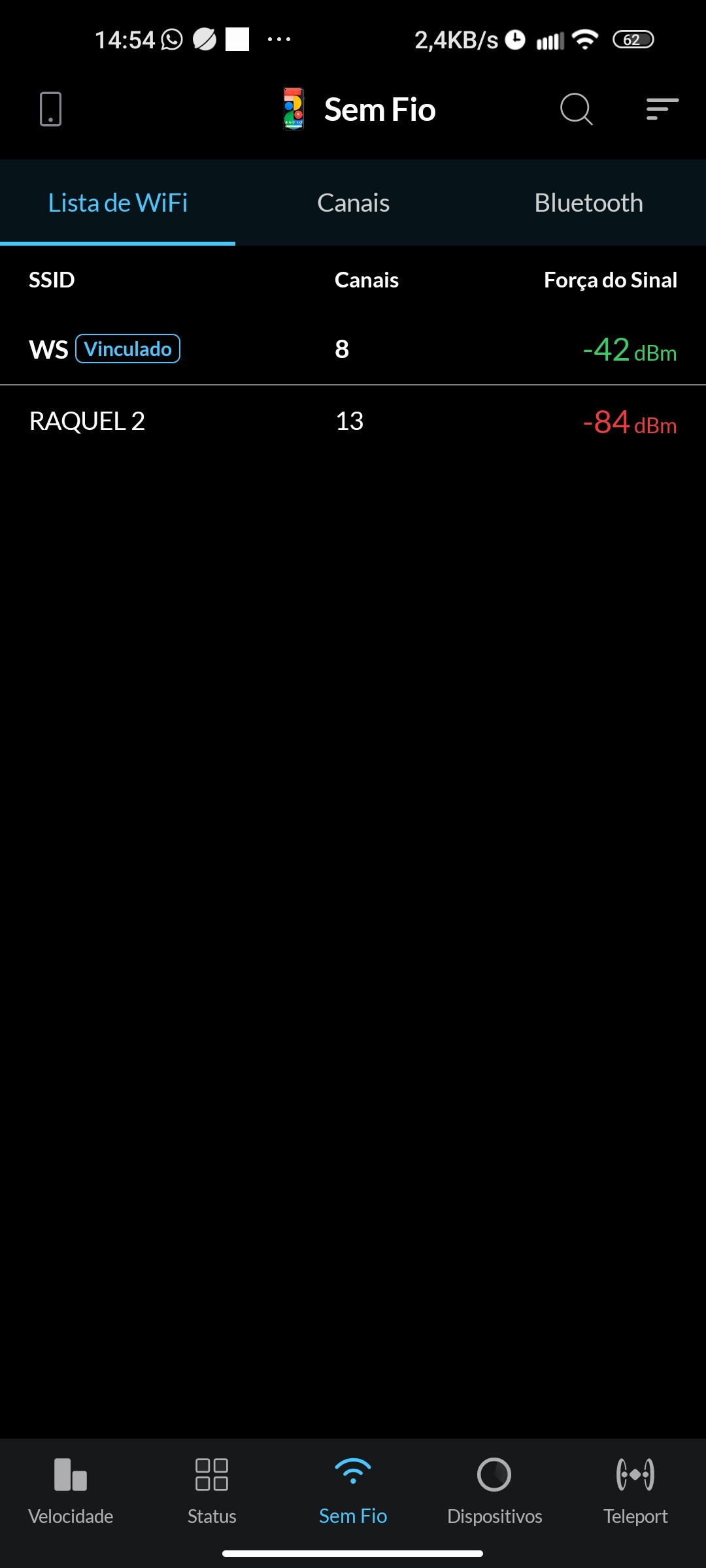Open the device icon in the top bar
Screen dimensions: 706x1568
click(x=50, y=109)
